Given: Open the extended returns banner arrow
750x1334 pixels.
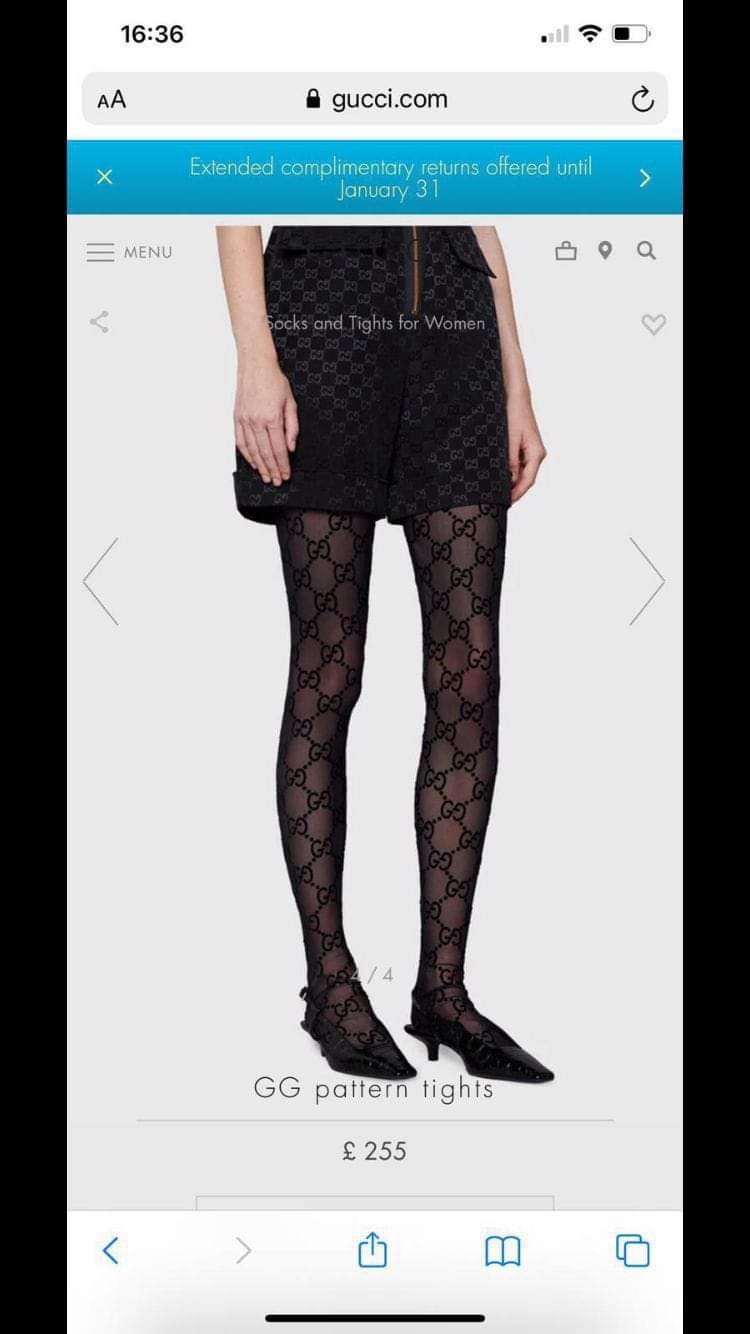Looking at the screenshot, I should tap(645, 178).
